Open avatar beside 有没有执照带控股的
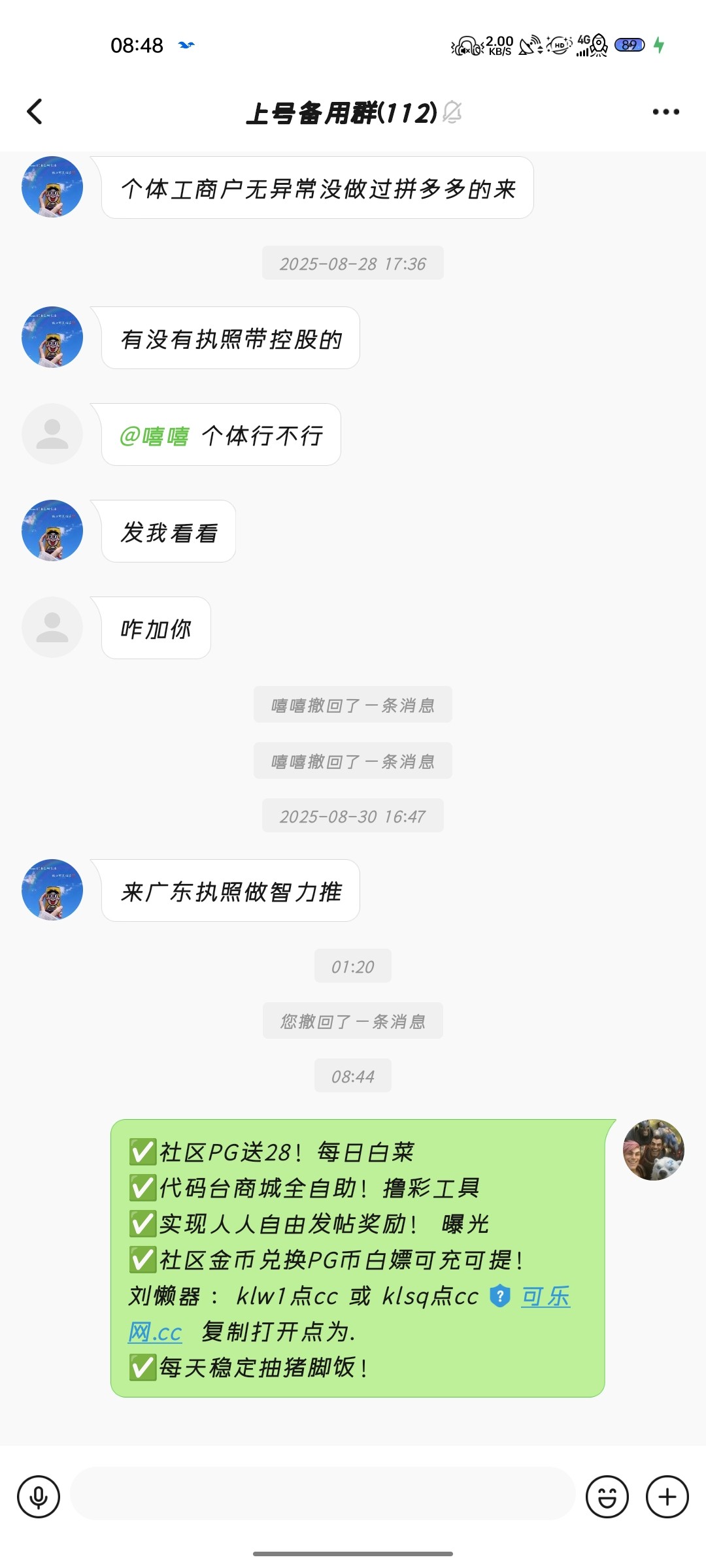This screenshot has width=706, height=1568. [x=52, y=337]
